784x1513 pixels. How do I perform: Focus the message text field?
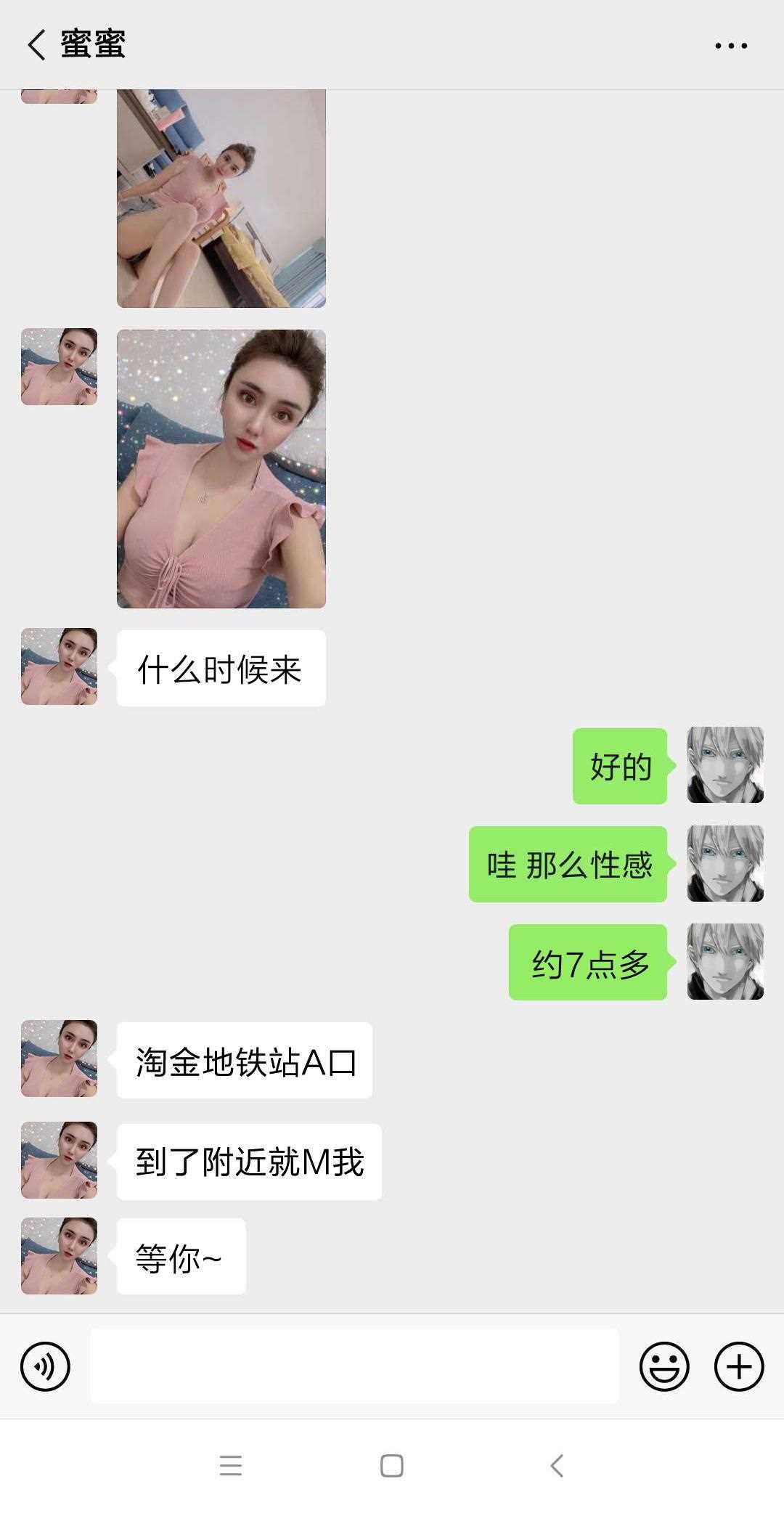click(354, 1366)
